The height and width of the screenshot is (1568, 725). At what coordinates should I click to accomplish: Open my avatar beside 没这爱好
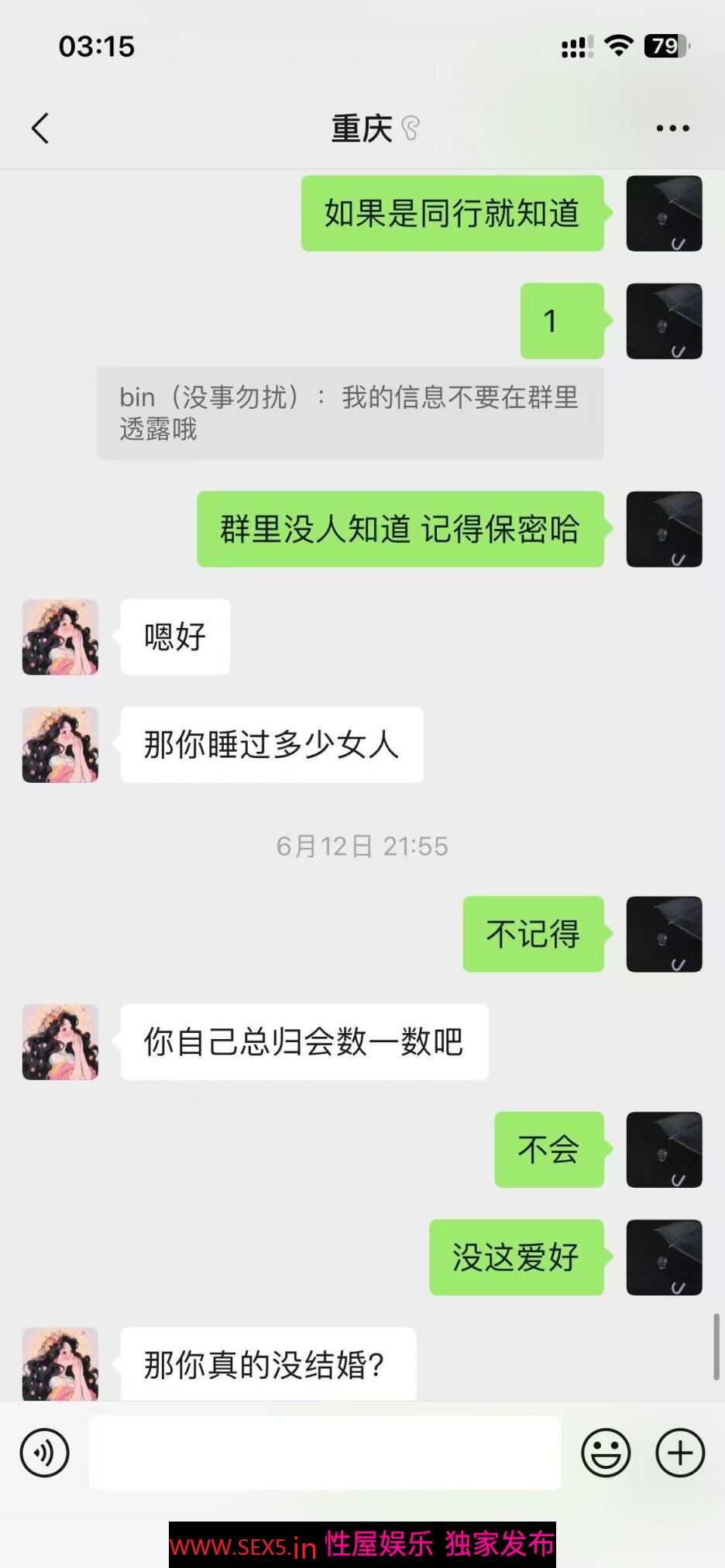click(x=664, y=1257)
